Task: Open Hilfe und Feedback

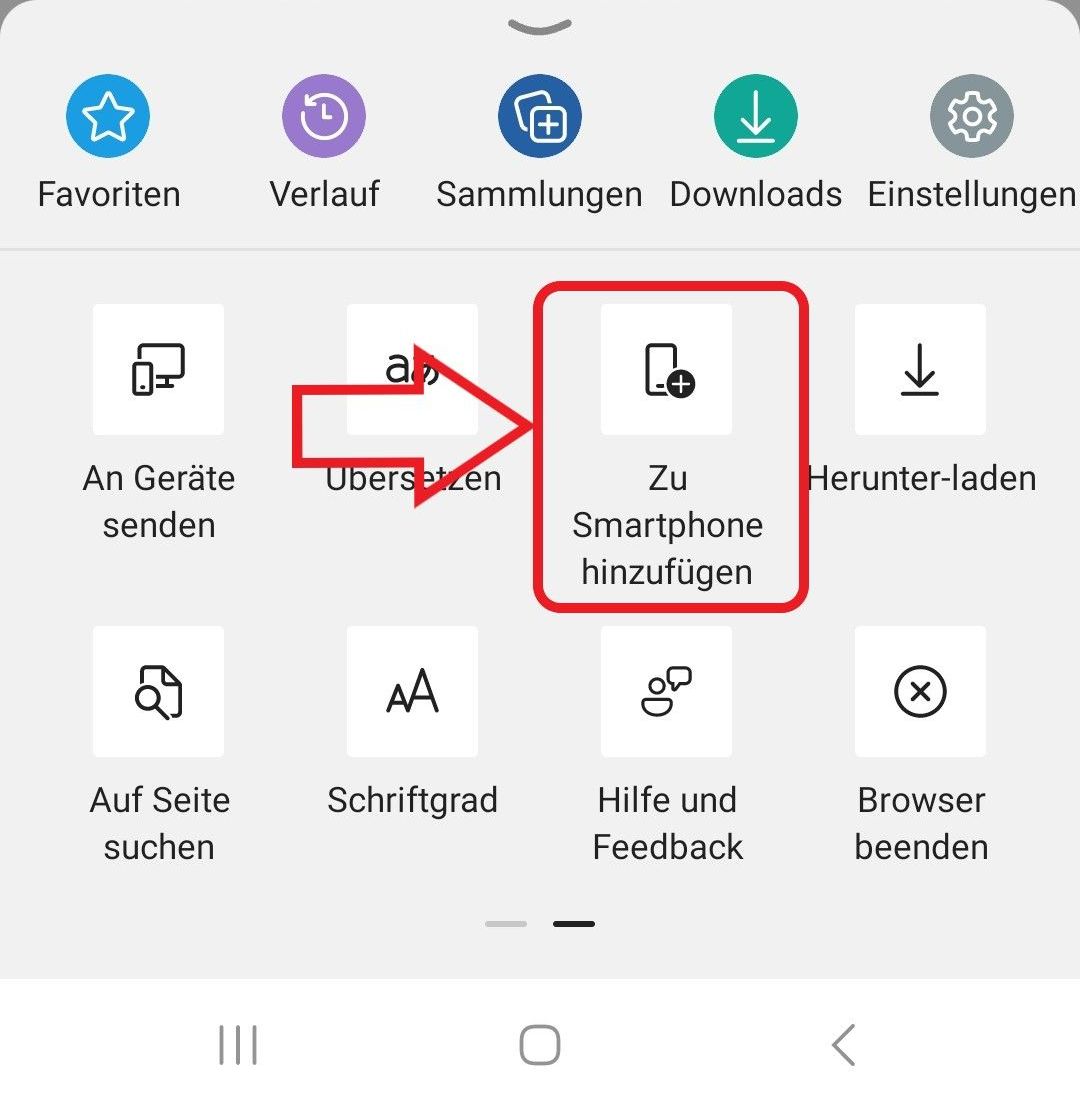Action: tap(667, 691)
